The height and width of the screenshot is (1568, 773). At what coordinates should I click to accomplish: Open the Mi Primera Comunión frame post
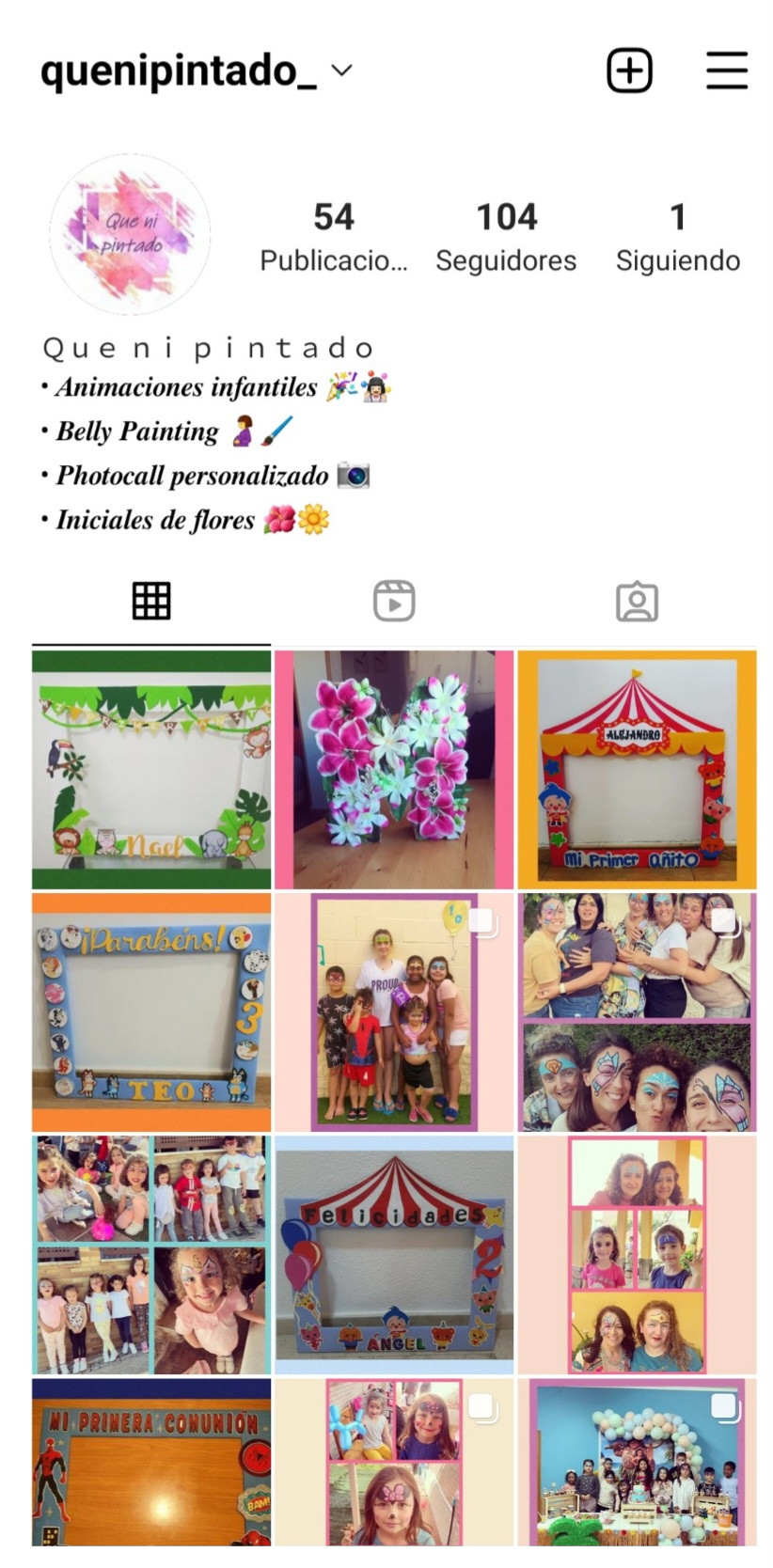tap(151, 1461)
